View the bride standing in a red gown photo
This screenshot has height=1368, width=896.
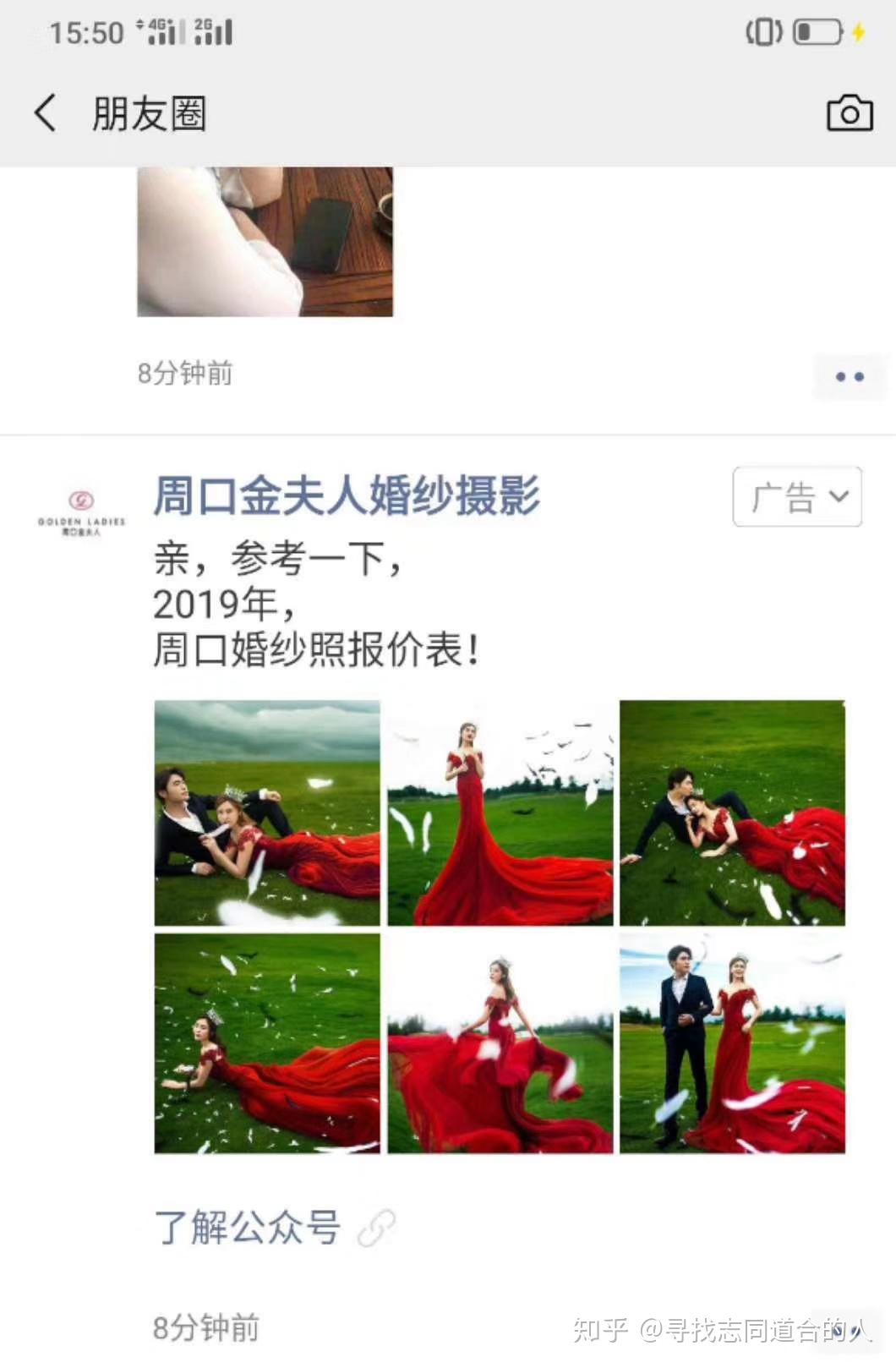(x=500, y=813)
